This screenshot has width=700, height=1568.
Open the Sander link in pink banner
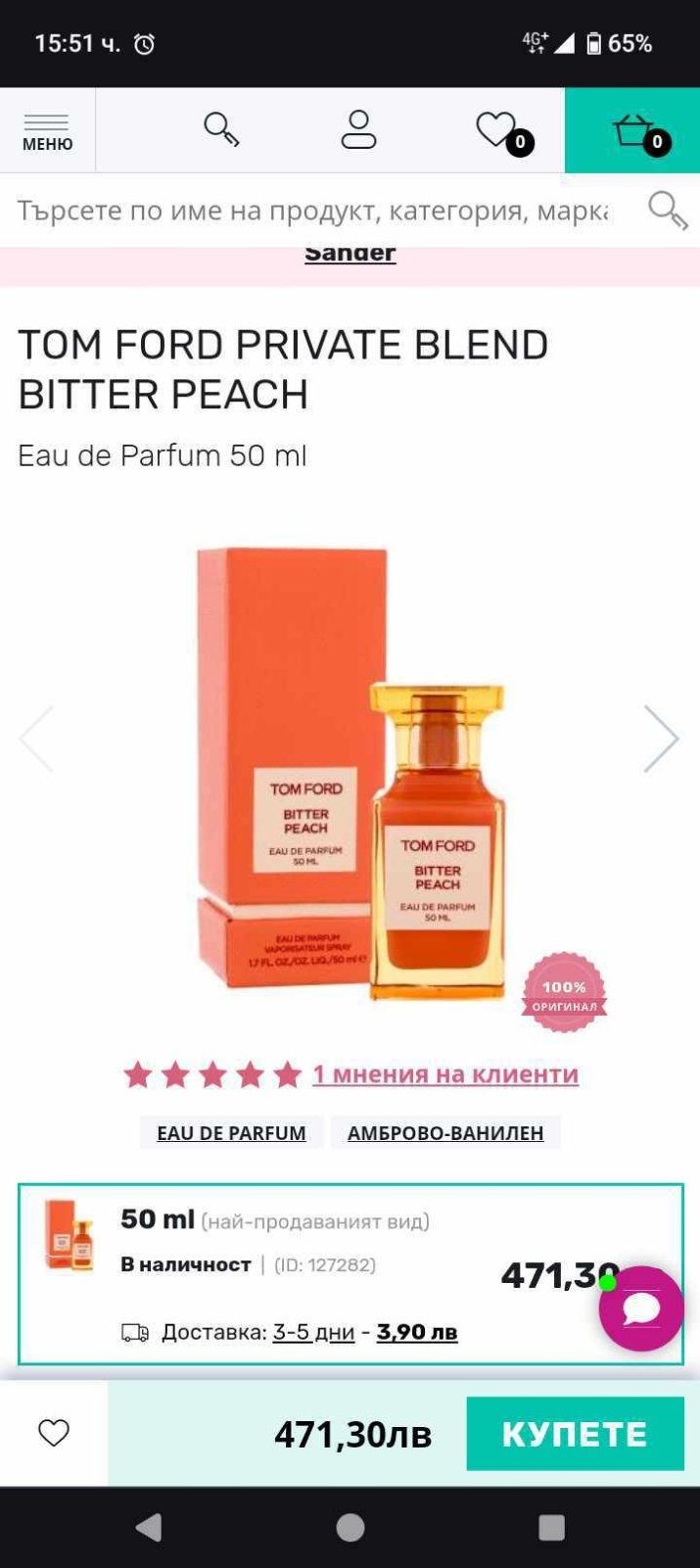point(350,254)
